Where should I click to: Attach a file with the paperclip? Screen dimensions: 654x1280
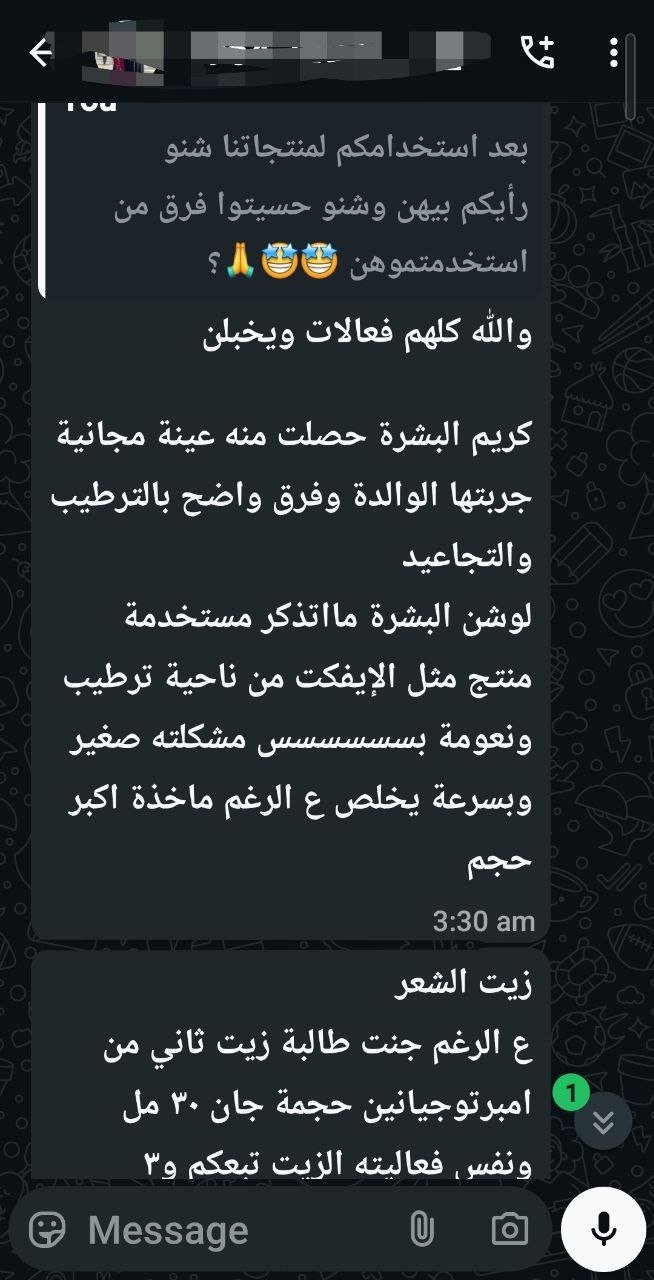click(422, 1229)
